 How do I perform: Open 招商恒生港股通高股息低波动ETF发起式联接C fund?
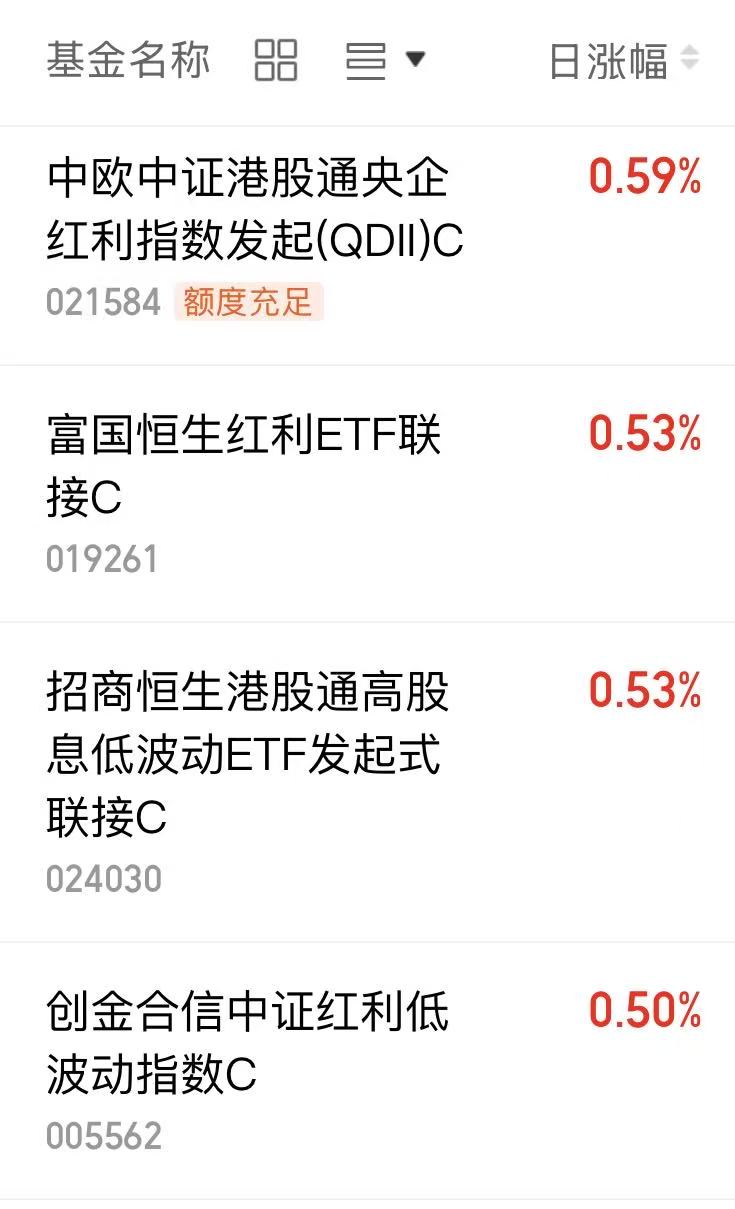click(x=367, y=782)
